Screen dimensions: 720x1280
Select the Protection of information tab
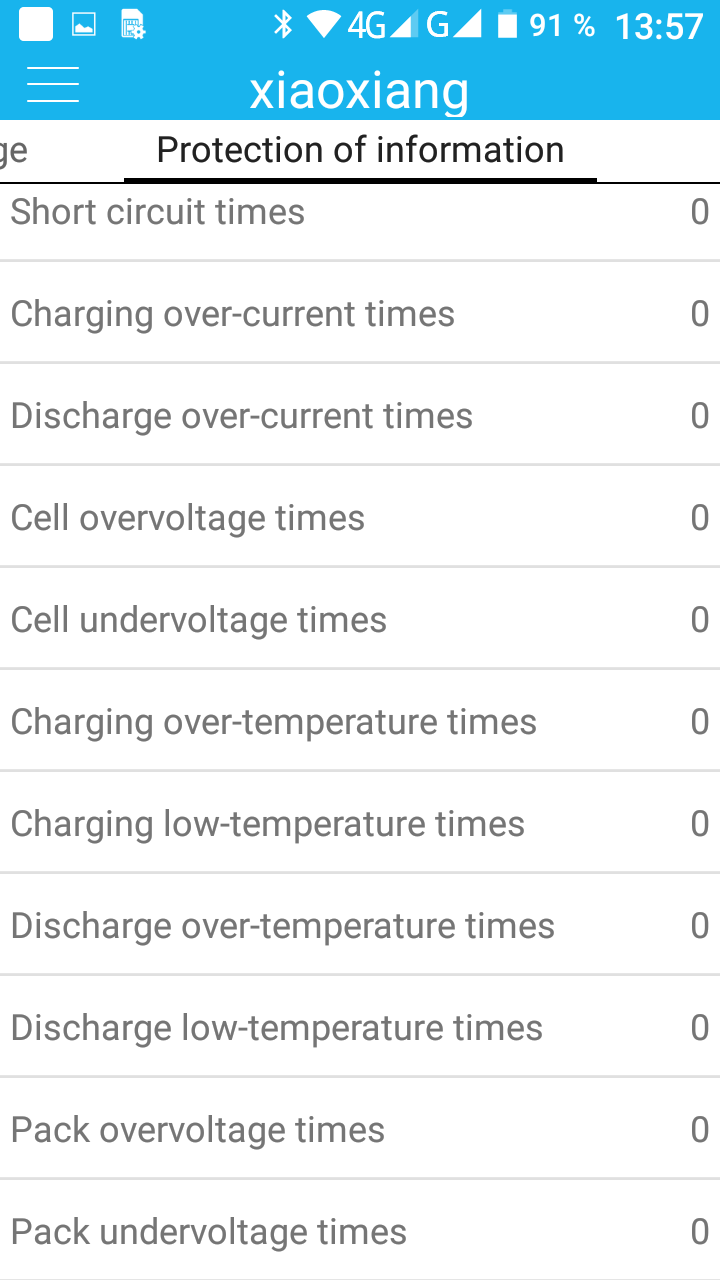point(360,151)
